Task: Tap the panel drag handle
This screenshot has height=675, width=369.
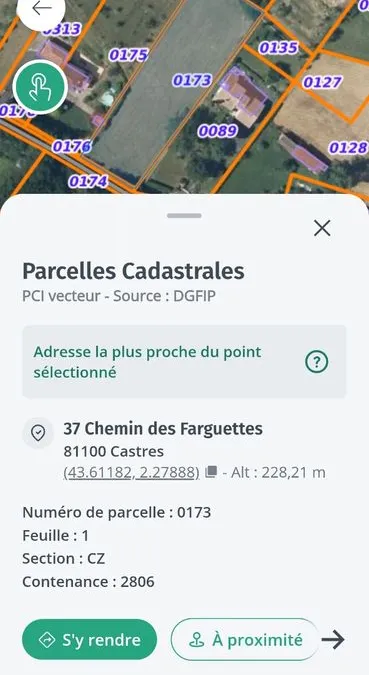Action: [x=184, y=216]
